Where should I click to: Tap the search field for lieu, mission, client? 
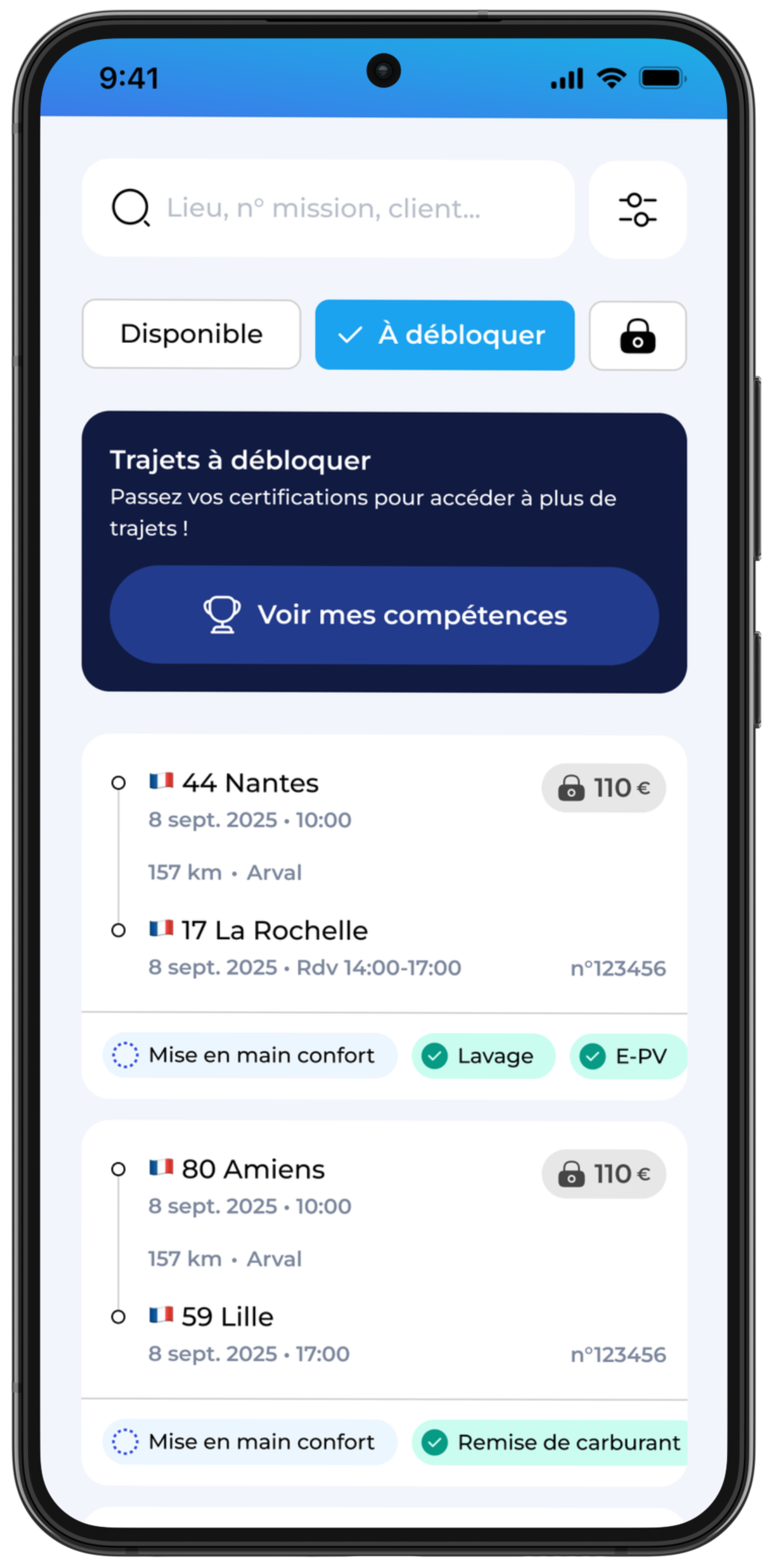328,209
